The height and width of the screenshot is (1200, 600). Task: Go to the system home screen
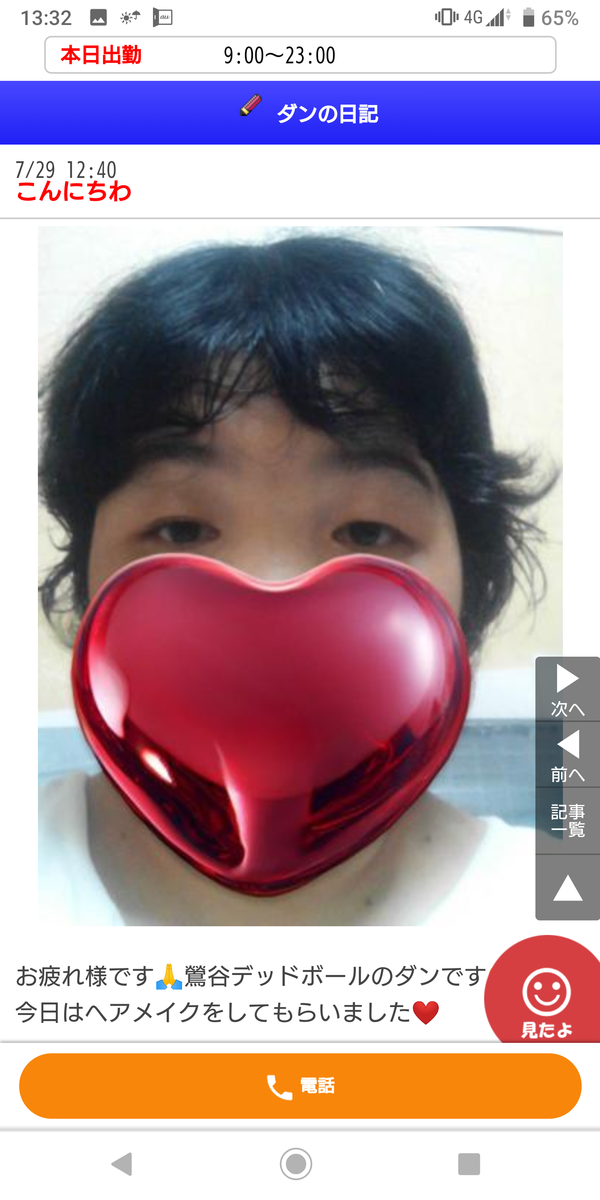tap(296, 1164)
